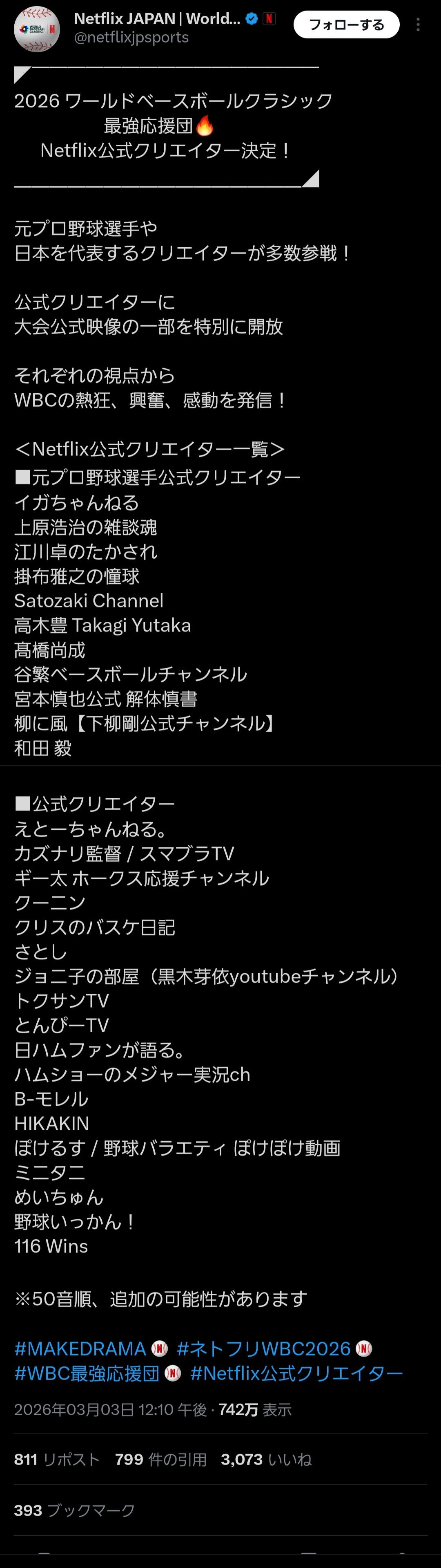Open the #MAKEDRAMA hashtag
This screenshot has height=1568, width=441.
pyautogui.click(x=80, y=1348)
